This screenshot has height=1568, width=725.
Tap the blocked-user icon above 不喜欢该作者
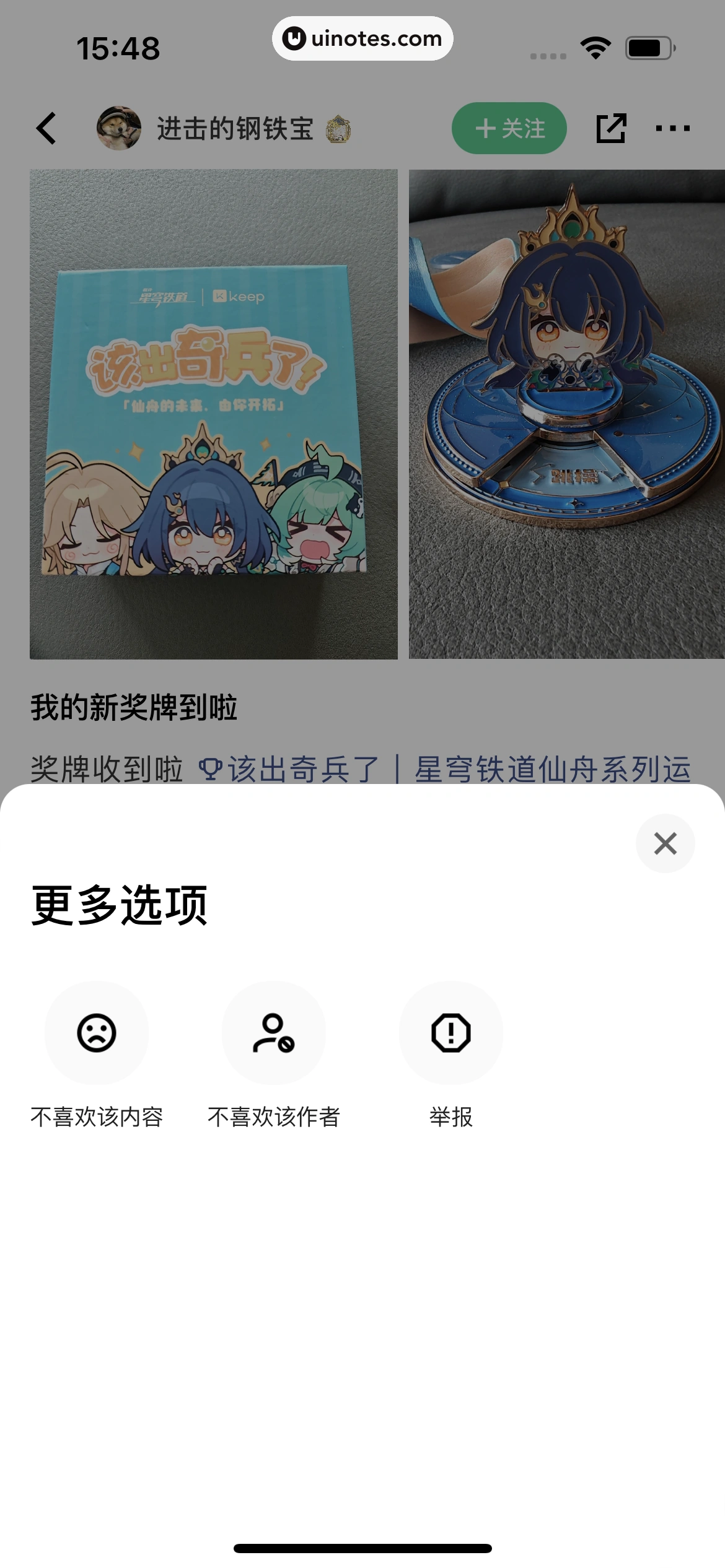(x=273, y=1032)
